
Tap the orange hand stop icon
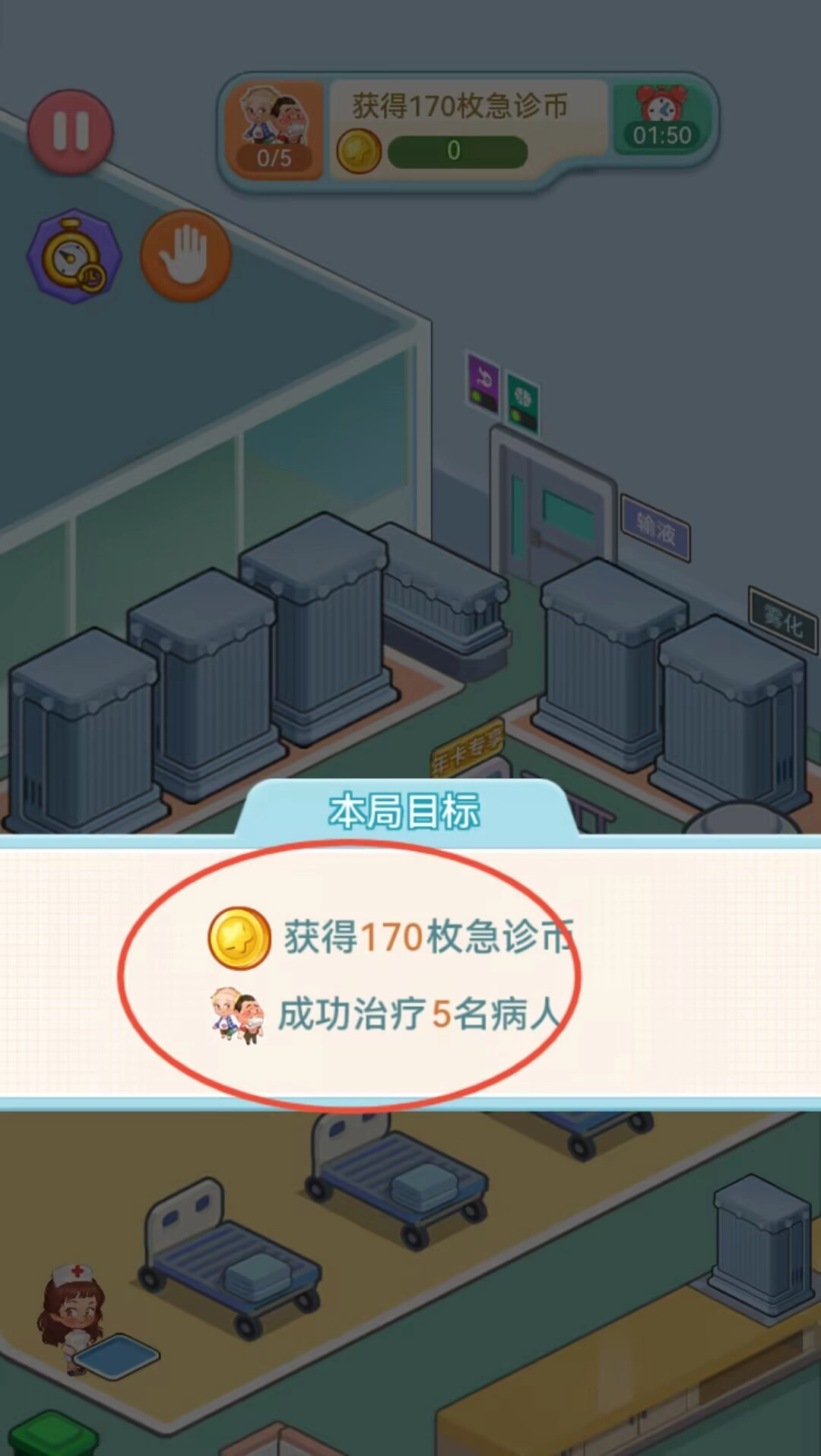pos(185,257)
